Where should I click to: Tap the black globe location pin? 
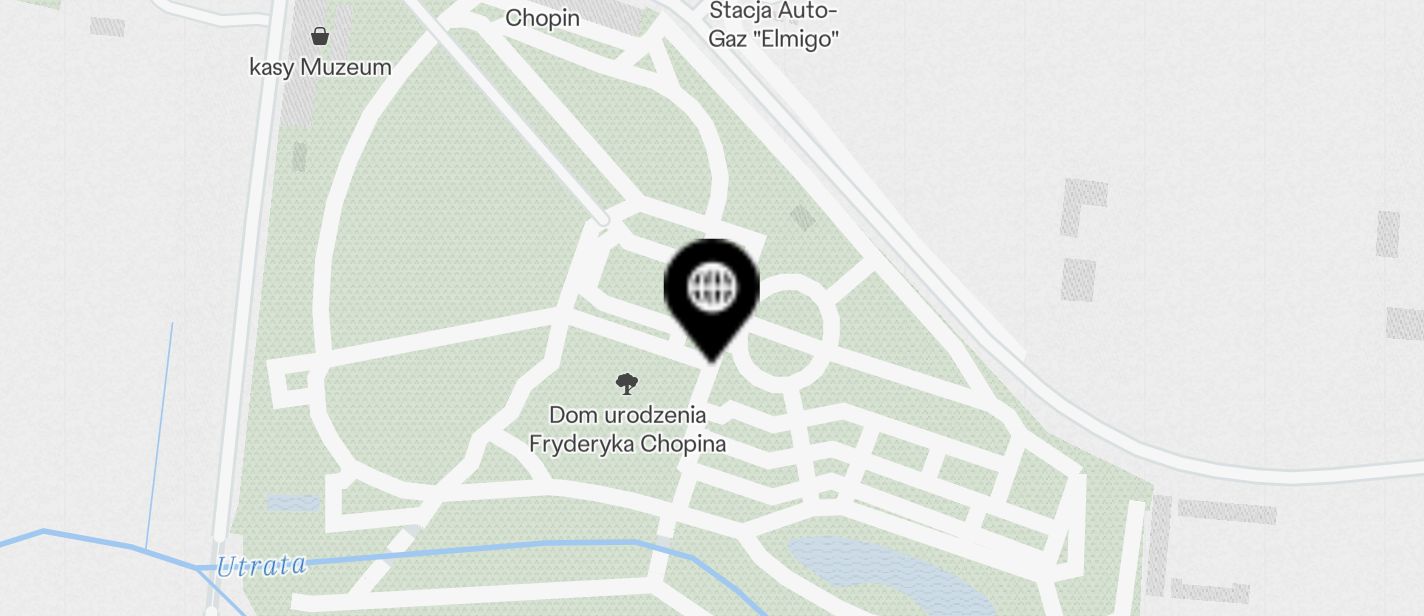coord(712,292)
